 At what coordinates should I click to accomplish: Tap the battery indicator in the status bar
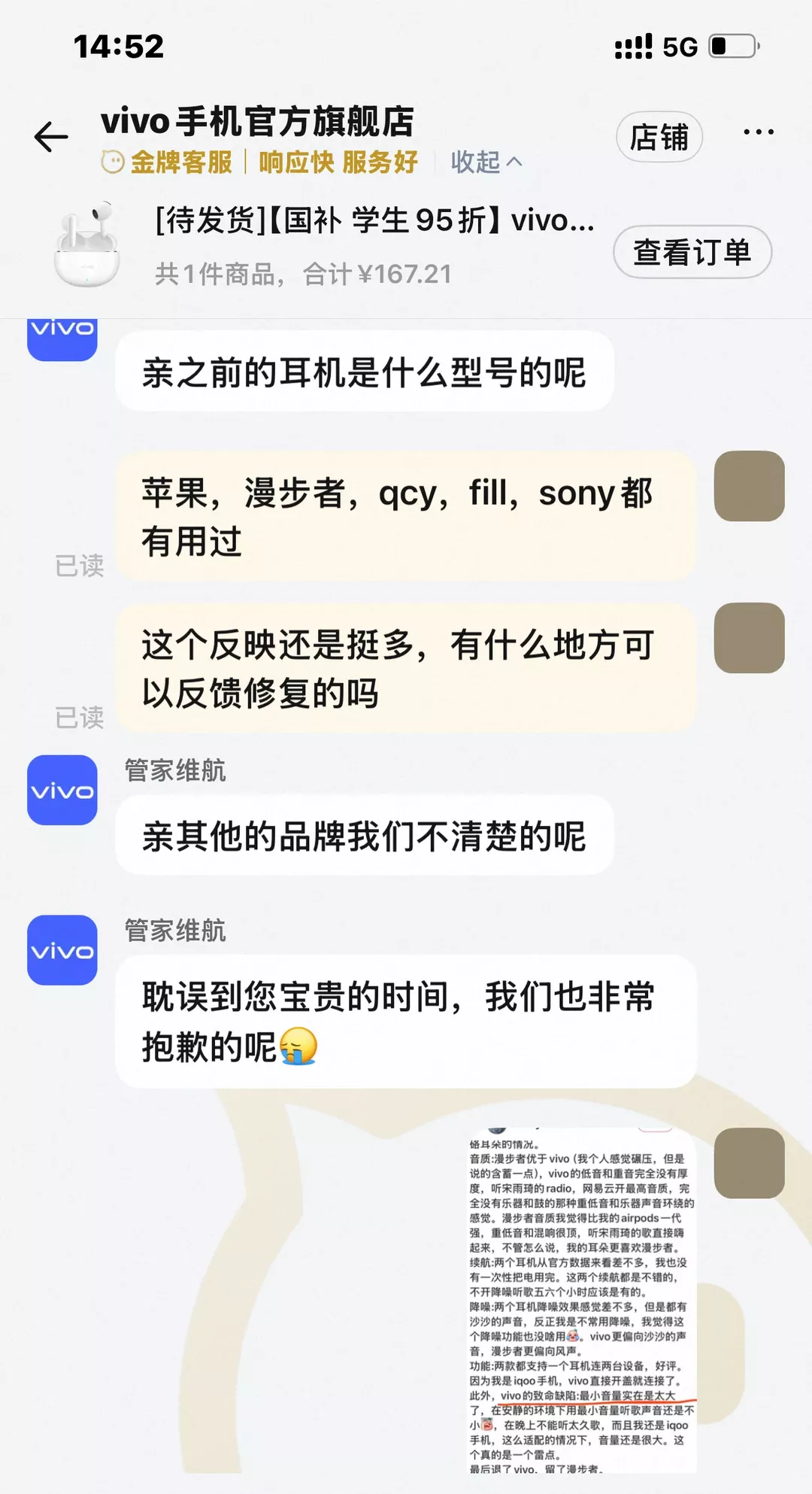[x=733, y=46]
